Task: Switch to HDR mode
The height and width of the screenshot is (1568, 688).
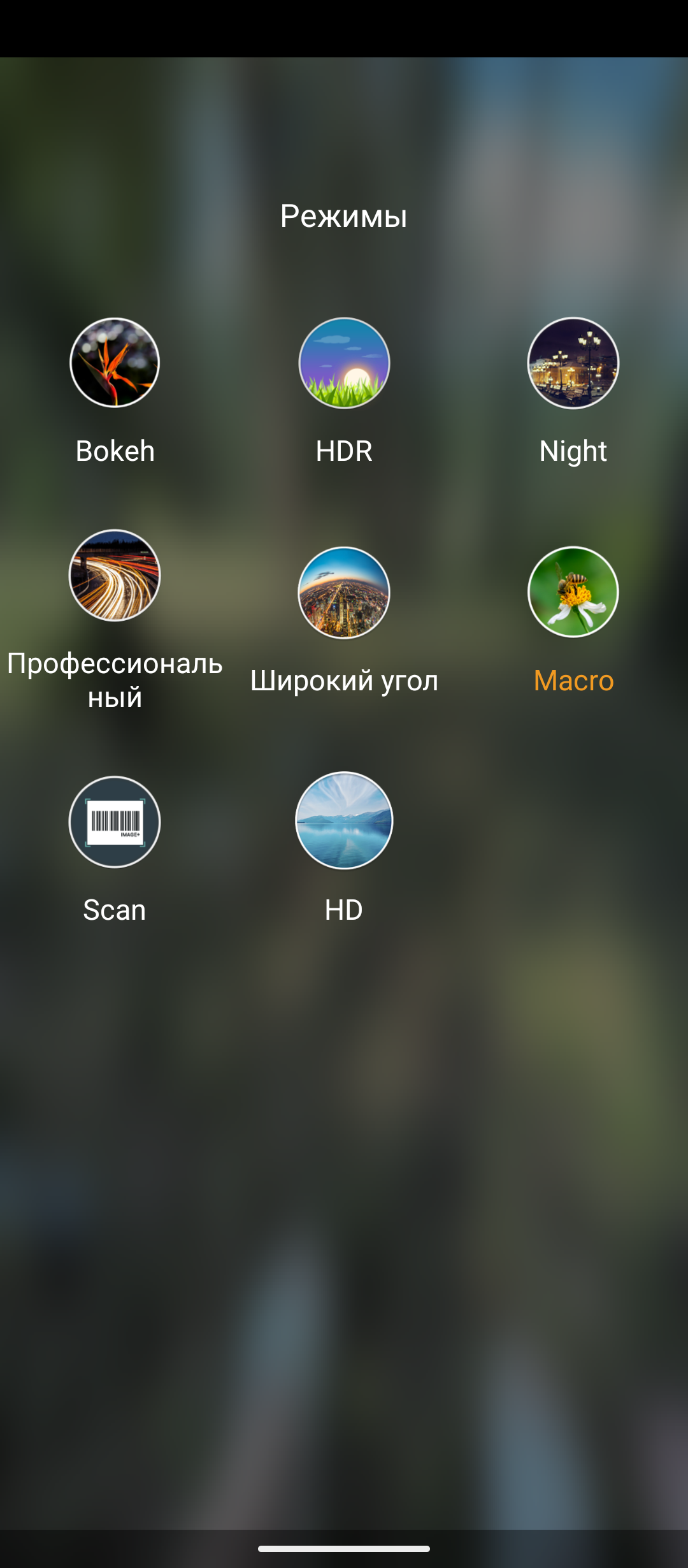Action: pyautogui.click(x=344, y=363)
